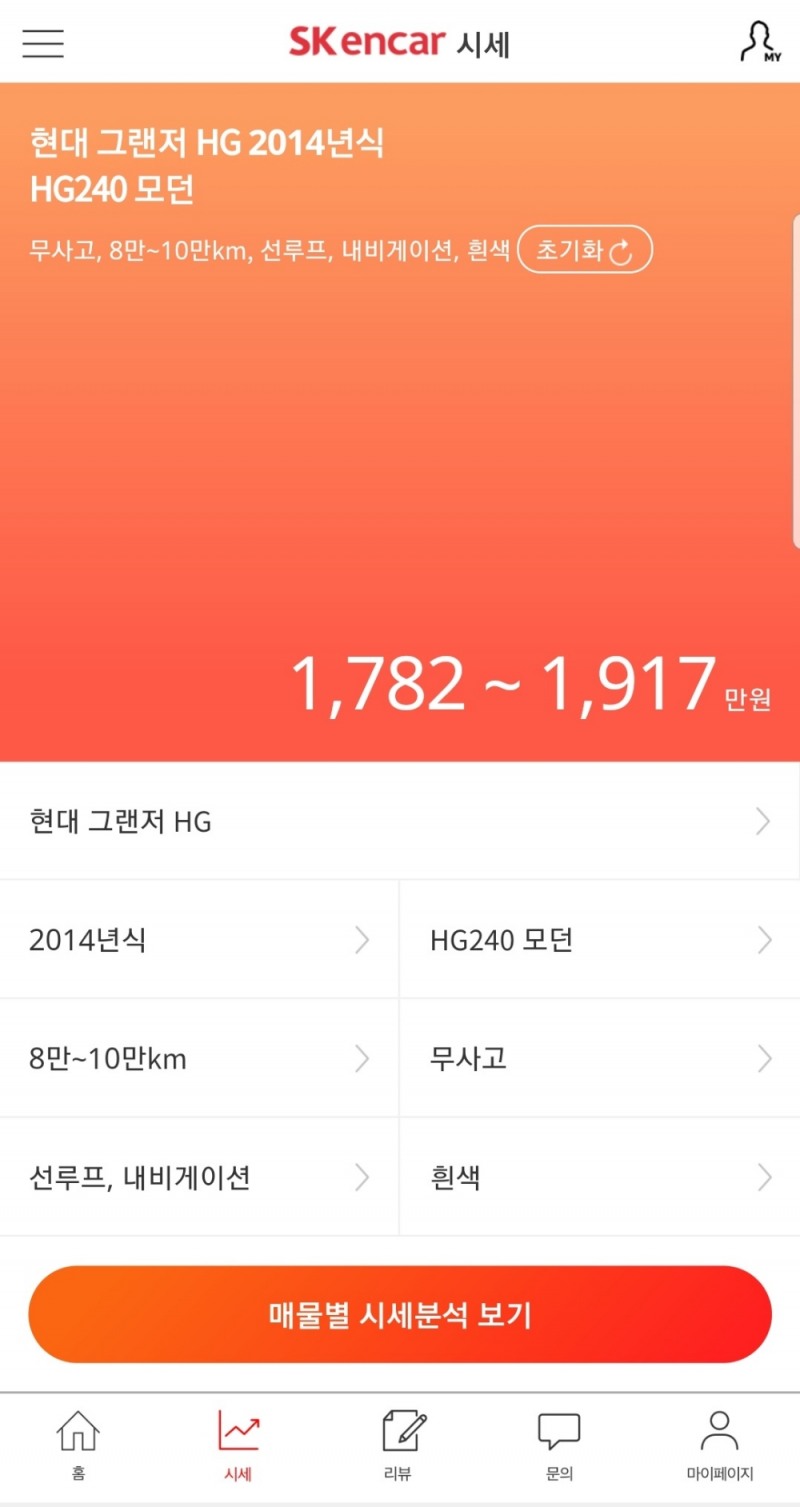Open the 8만~10만km mileage filter
Image resolution: width=800 pixels, height=1507 pixels.
point(198,1058)
